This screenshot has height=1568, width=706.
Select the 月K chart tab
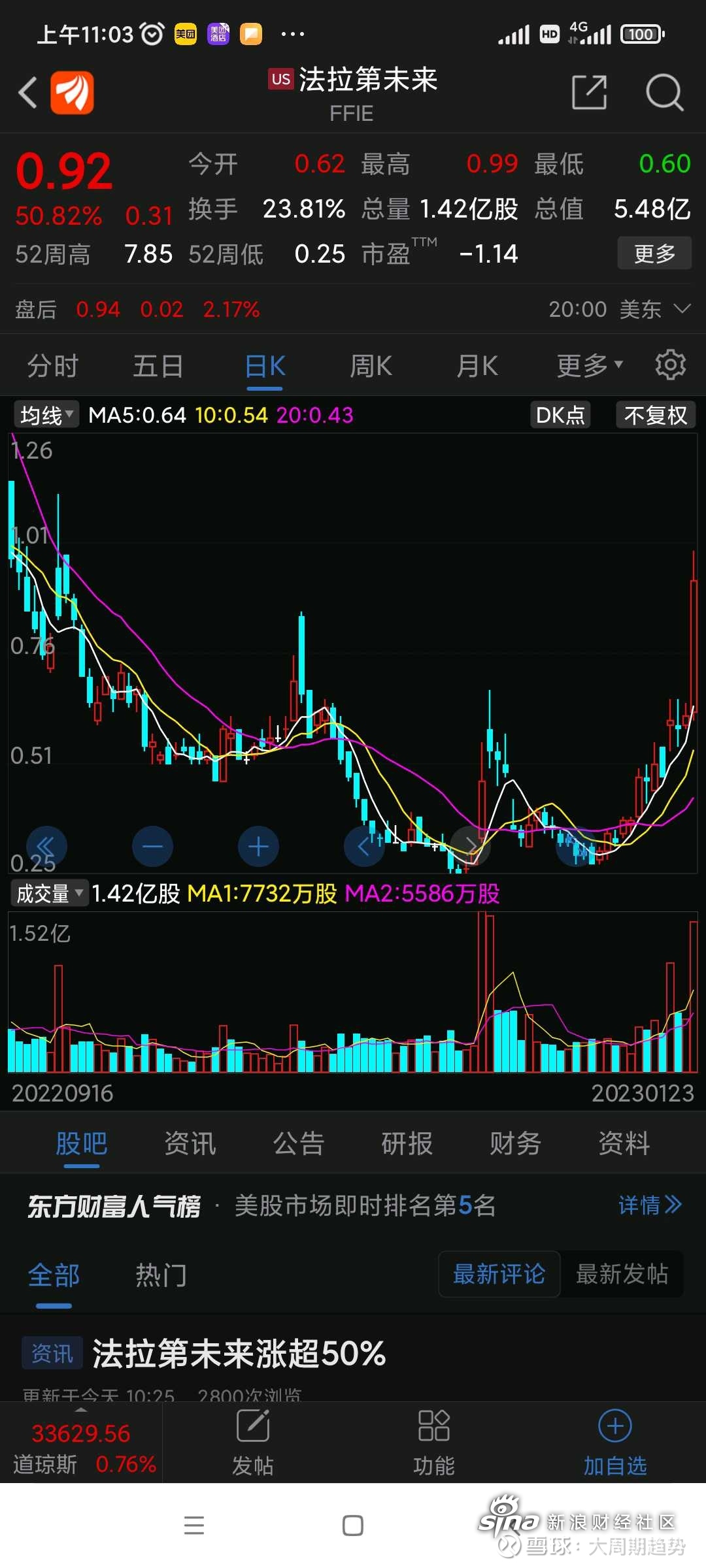pyautogui.click(x=477, y=366)
